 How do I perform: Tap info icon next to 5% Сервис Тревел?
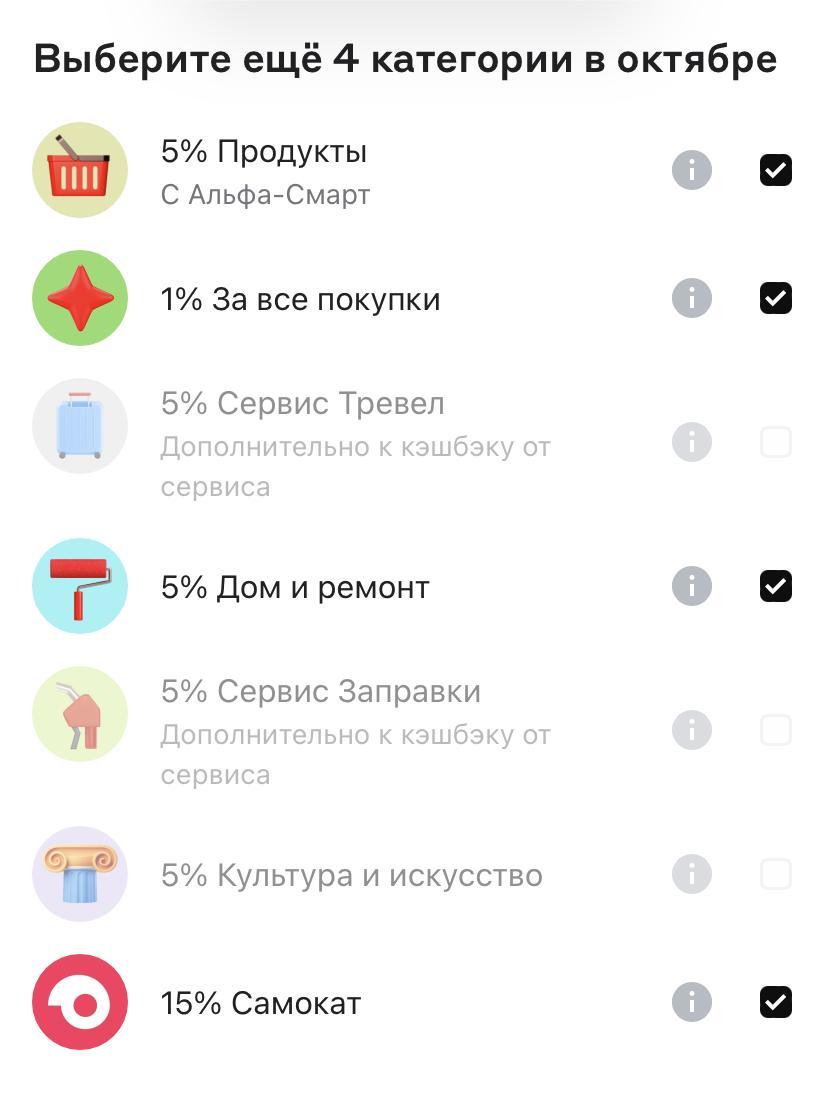click(x=692, y=442)
